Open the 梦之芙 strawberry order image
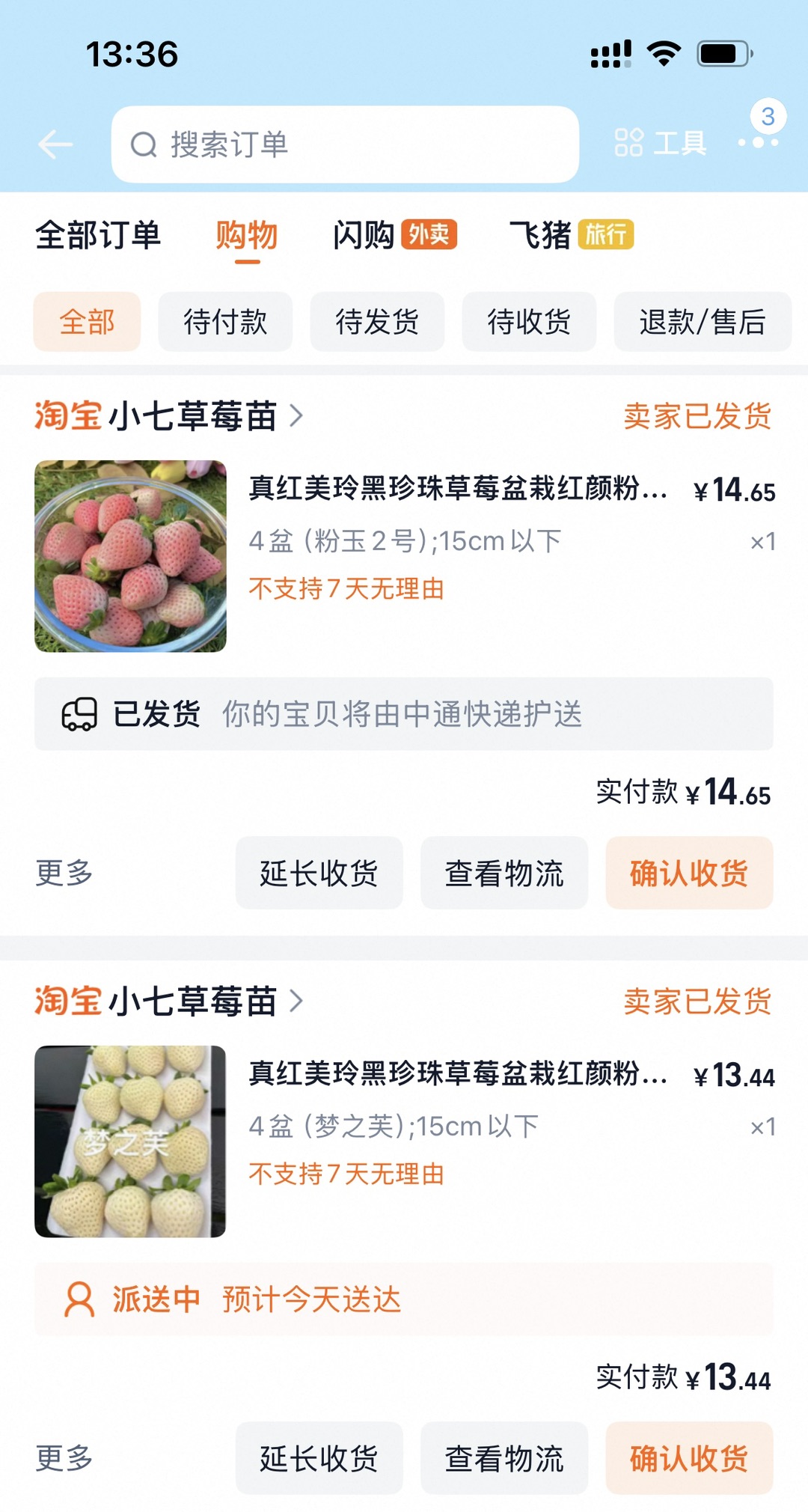Viewport: 808px width, 1512px height. coord(130,1141)
